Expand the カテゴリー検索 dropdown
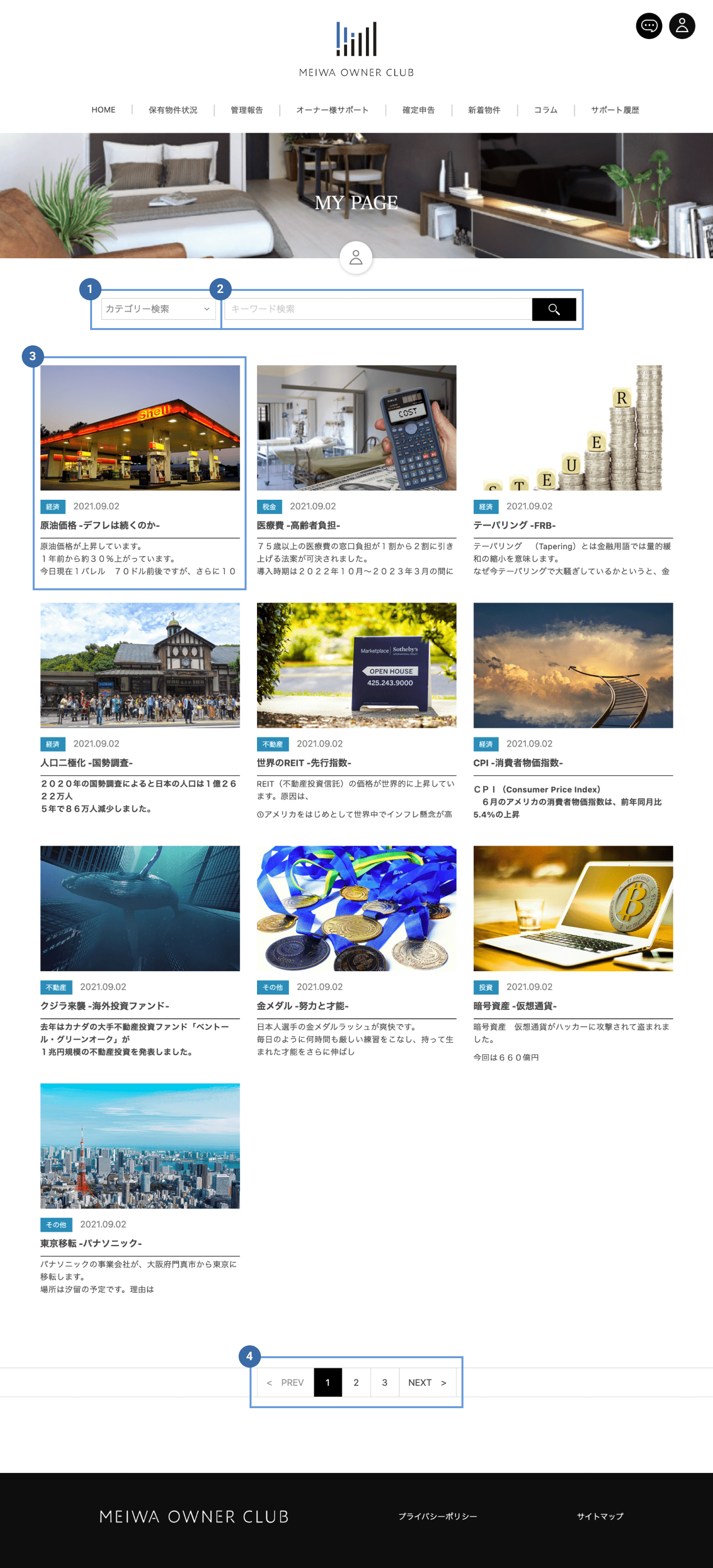This screenshot has width=713, height=1568. [157, 309]
